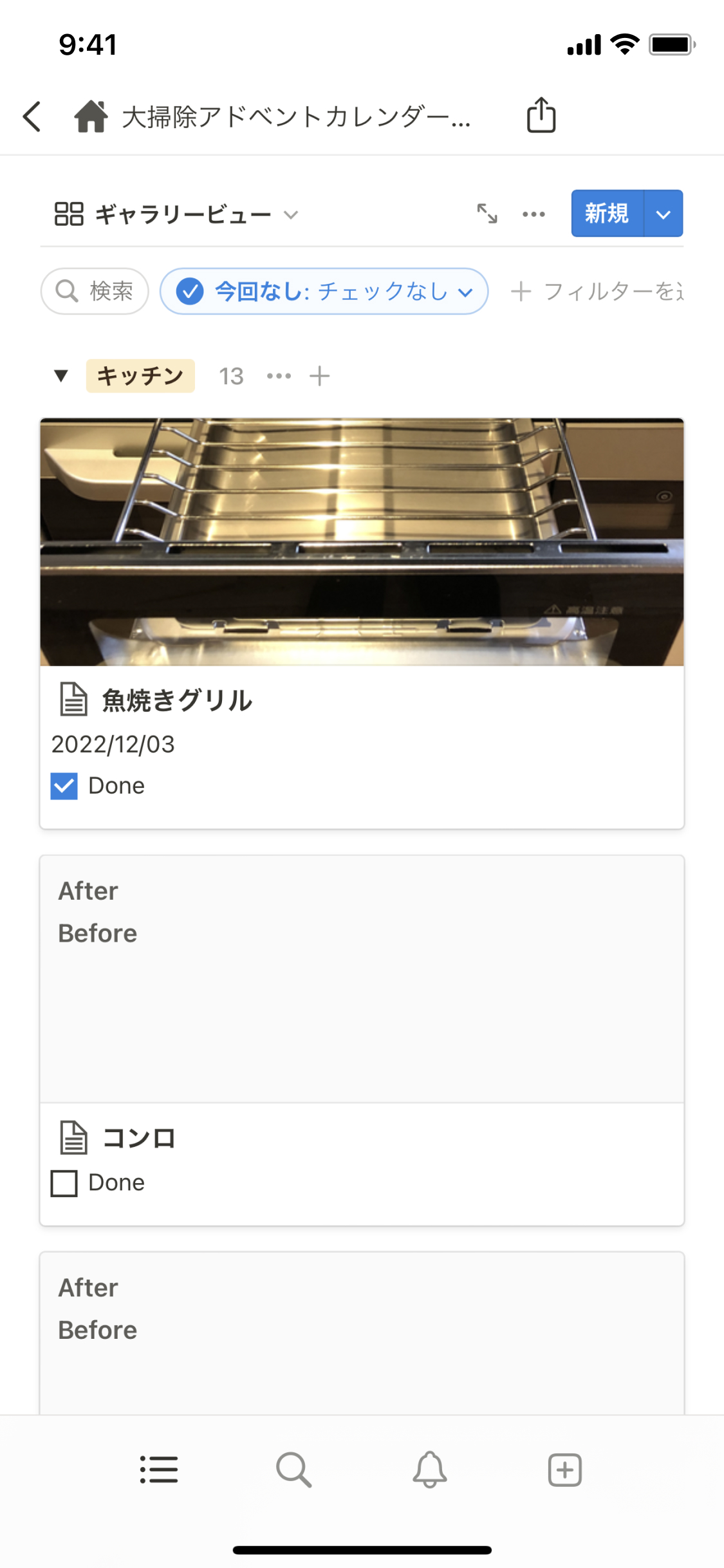724x1568 pixels.
Task: Tap the 検索 search field
Action: pos(95,292)
